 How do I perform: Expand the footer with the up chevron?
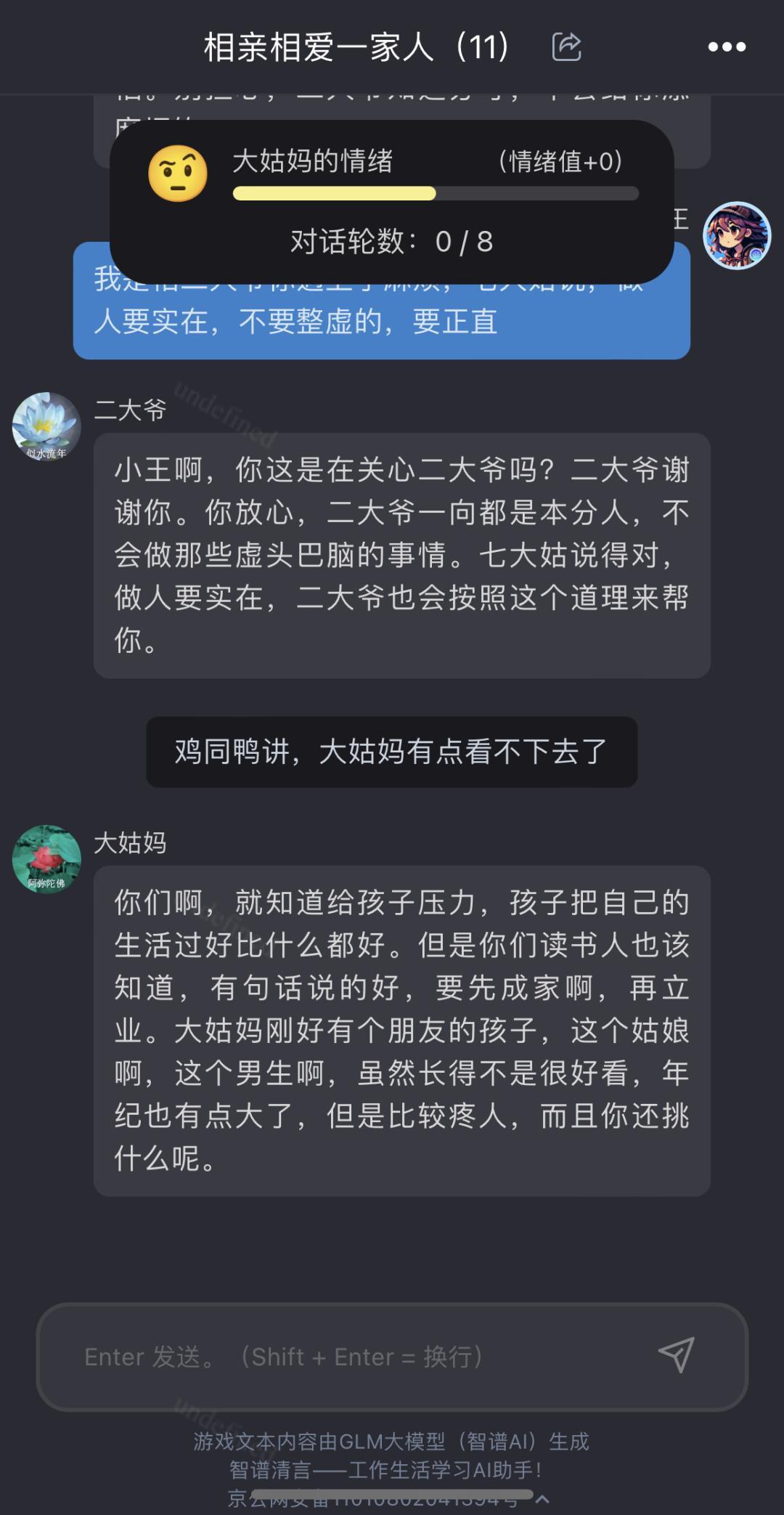(542, 1499)
